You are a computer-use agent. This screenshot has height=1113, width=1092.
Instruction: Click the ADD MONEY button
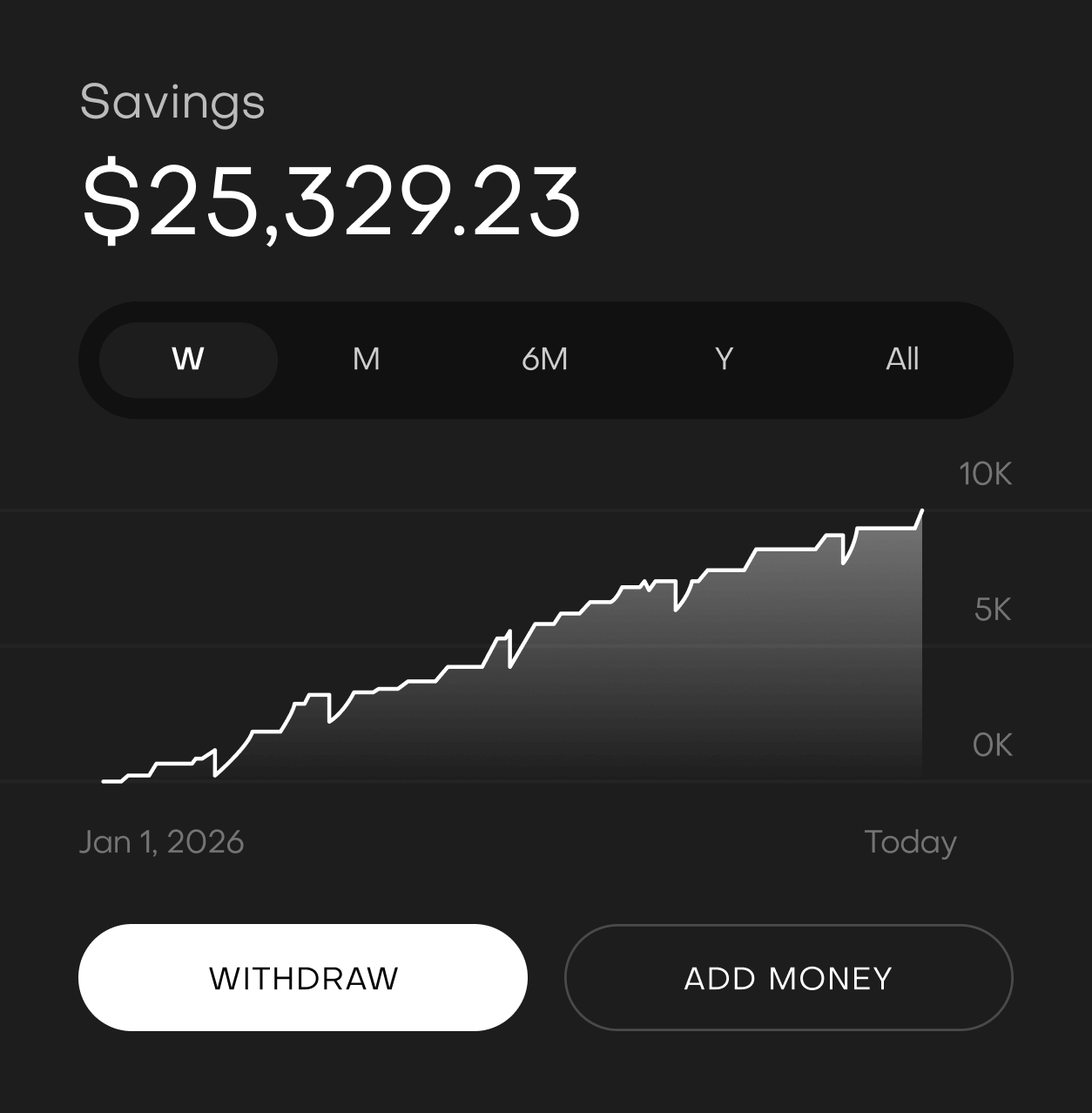pos(788,977)
